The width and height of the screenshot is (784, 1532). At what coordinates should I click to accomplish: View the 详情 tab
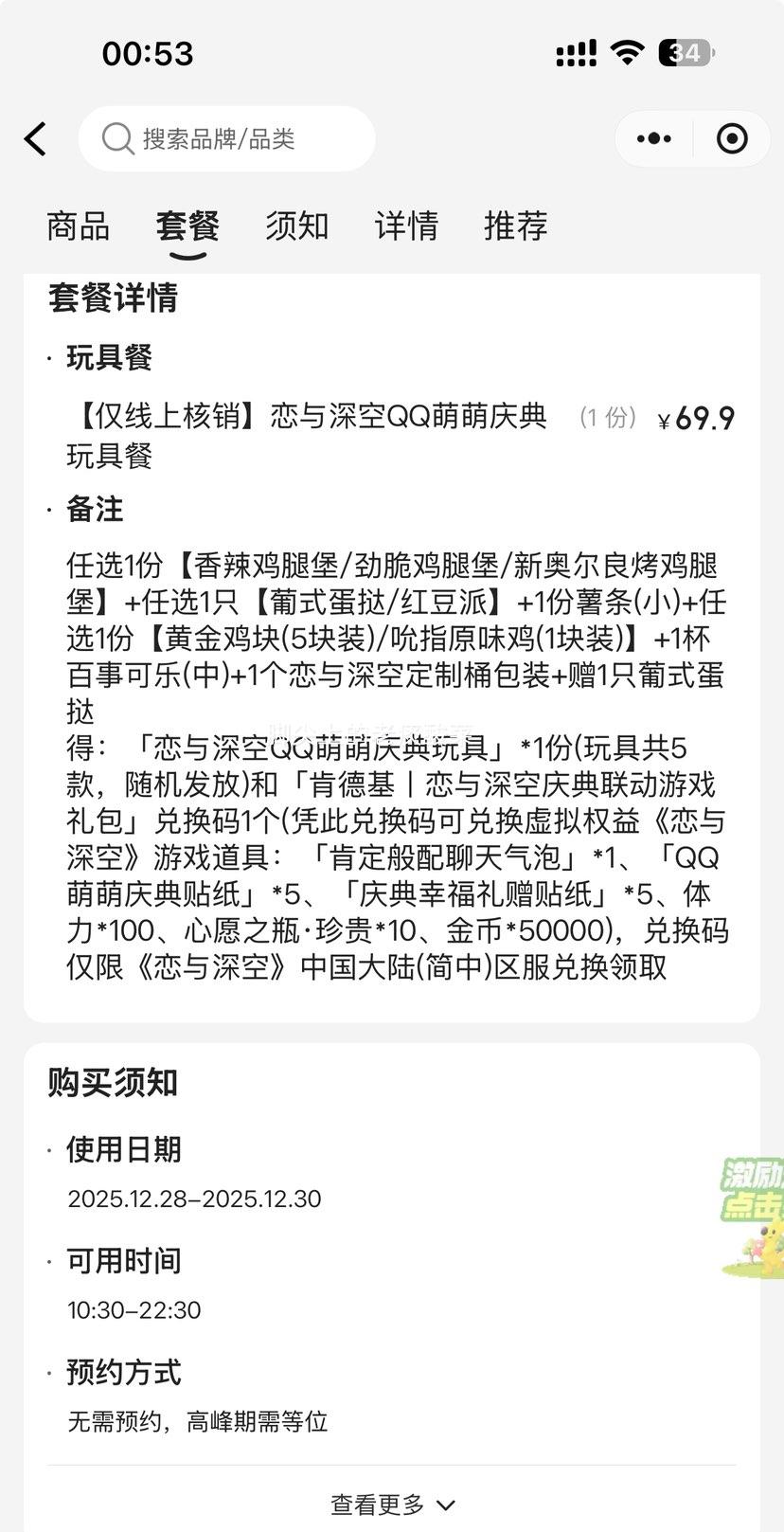[x=405, y=225]
